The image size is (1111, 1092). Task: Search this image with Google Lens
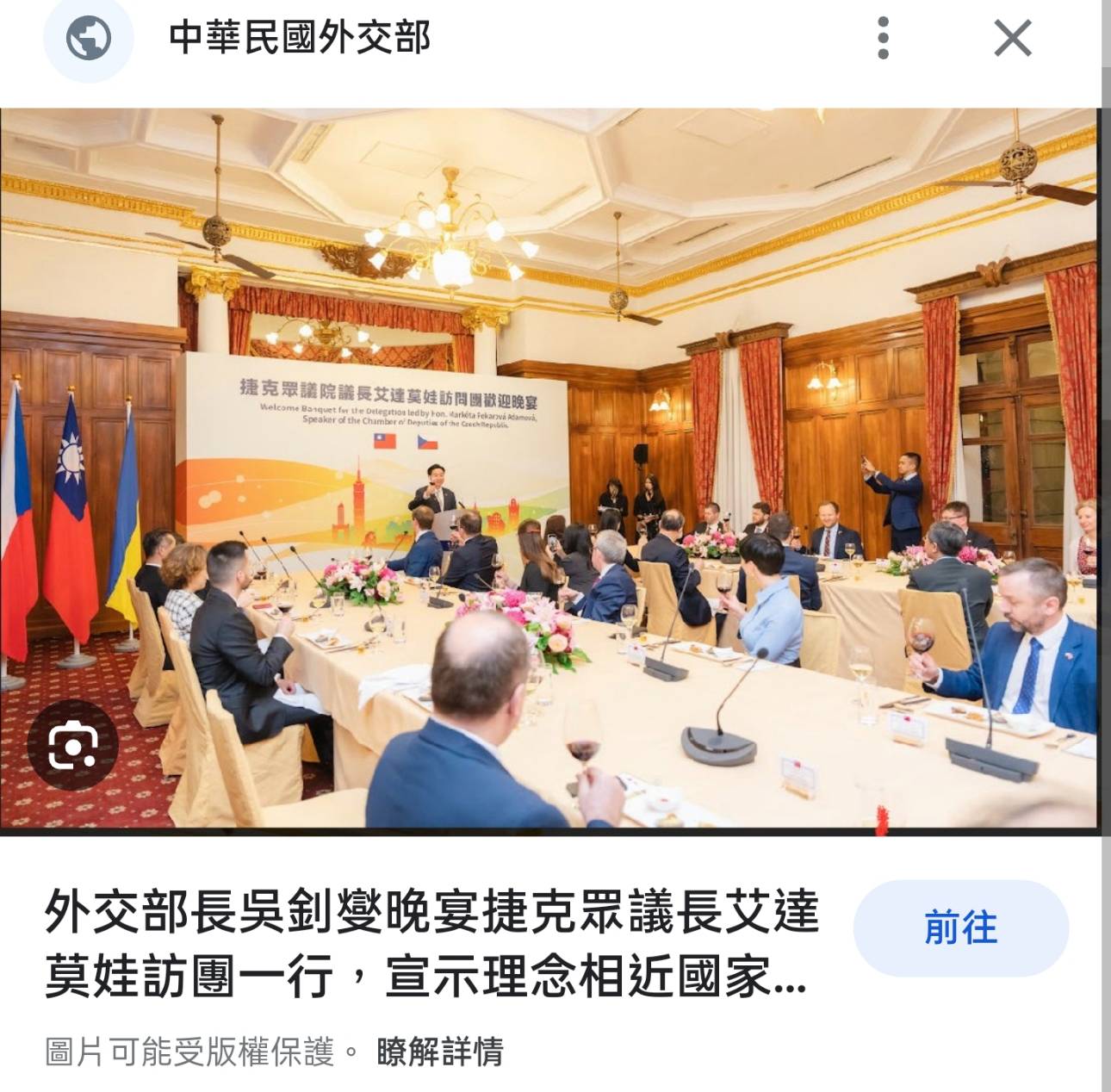tap(72, 744)
